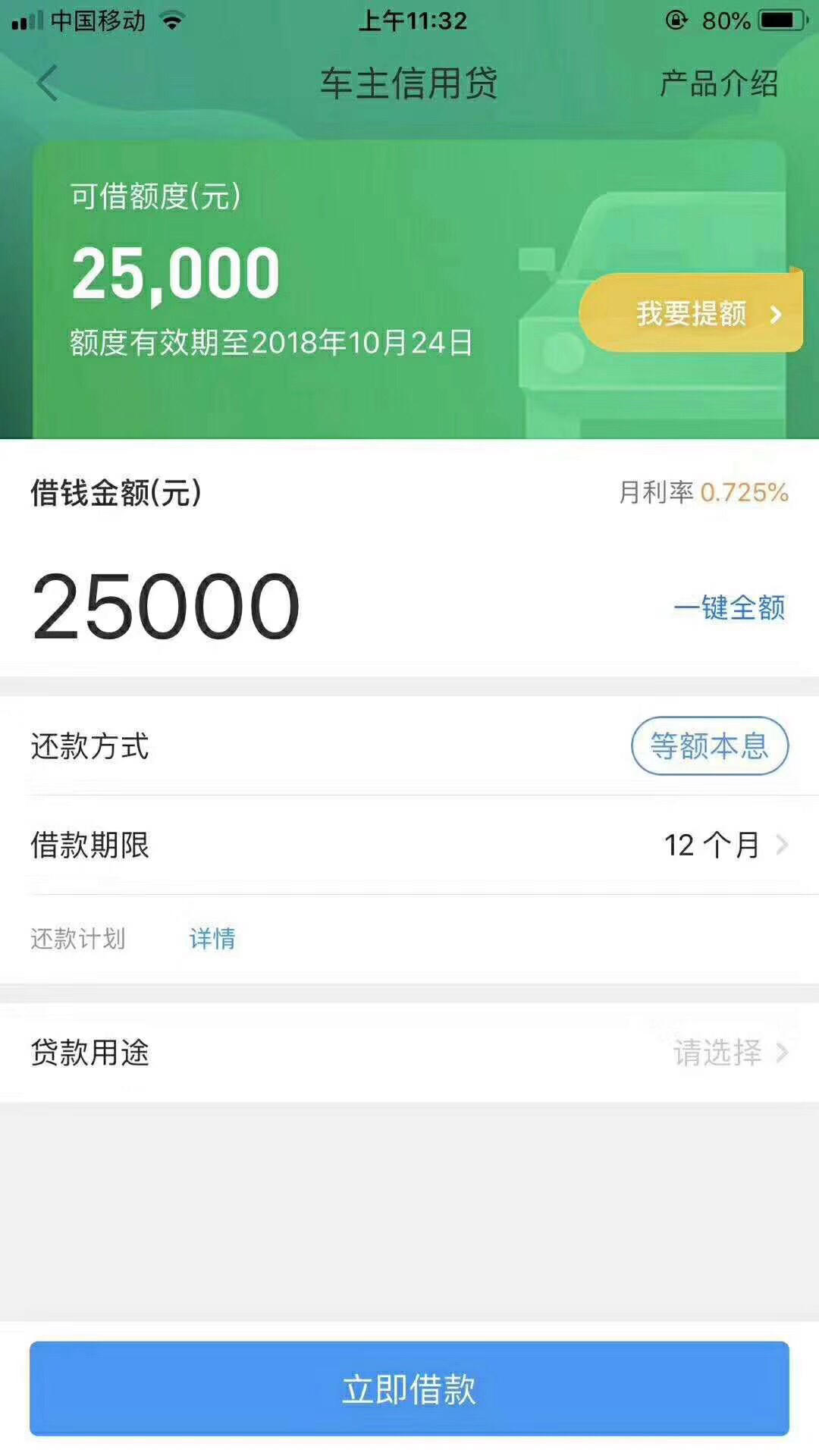The width and height of the screenshot is (819, 1456).
Task: Open 借款期限 12 个月 term picker
Action: coord(724,845)
